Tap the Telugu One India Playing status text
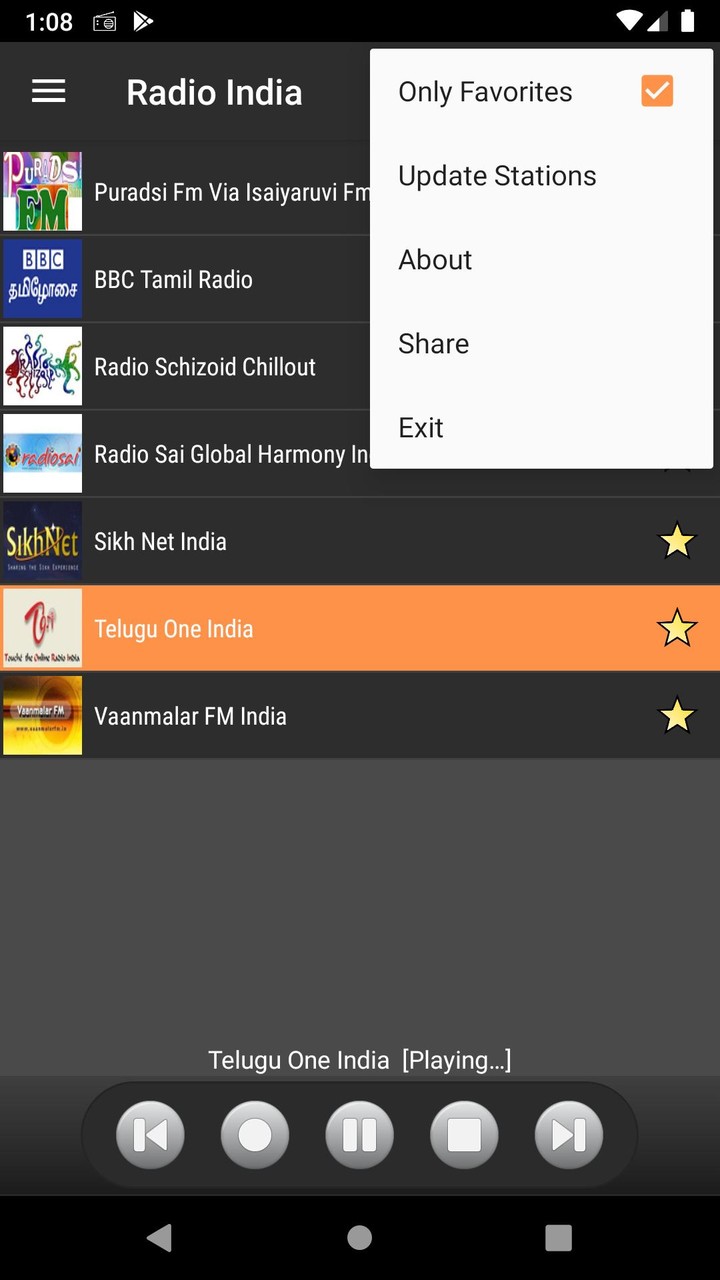The image size is (720, 1280). click(359, 1059)
